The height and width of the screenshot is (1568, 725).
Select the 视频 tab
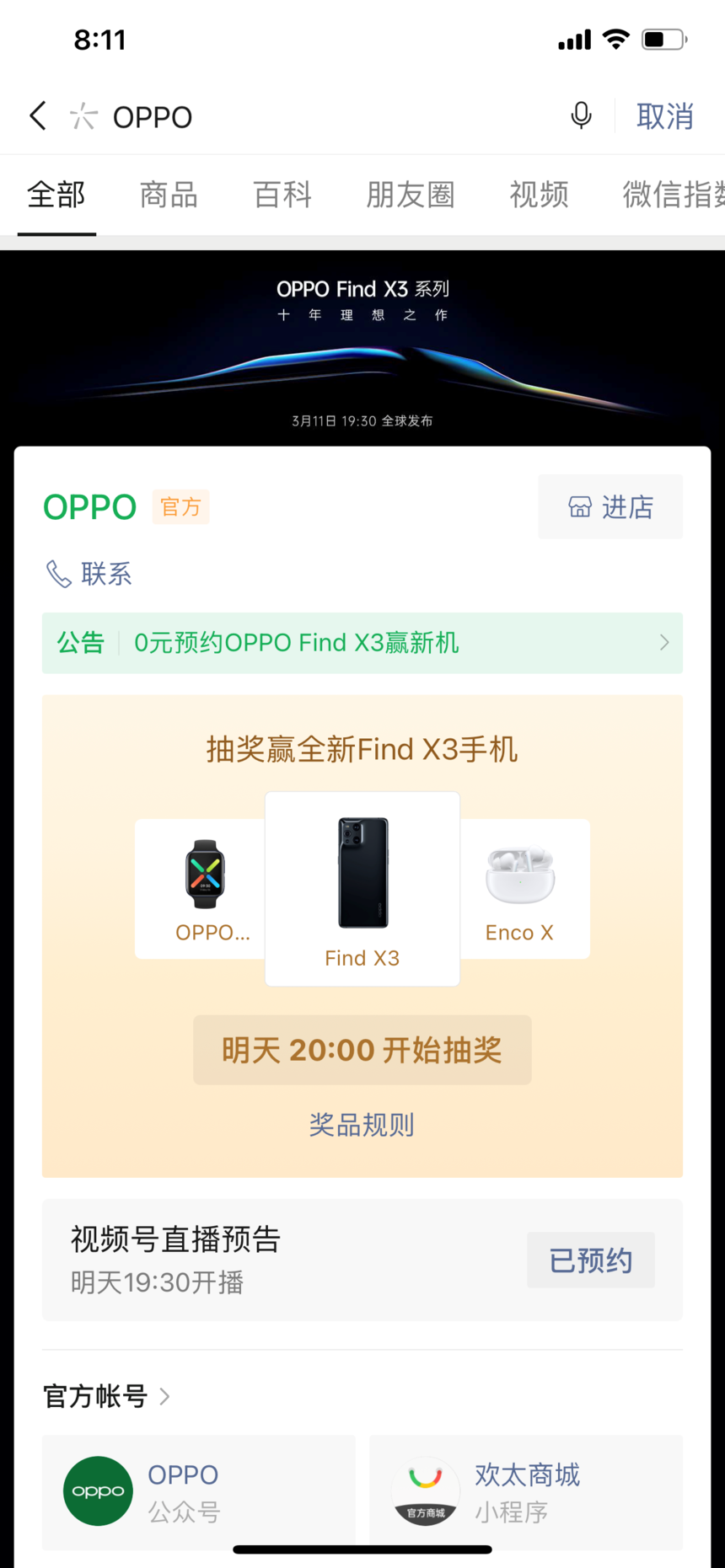(539, 195)
